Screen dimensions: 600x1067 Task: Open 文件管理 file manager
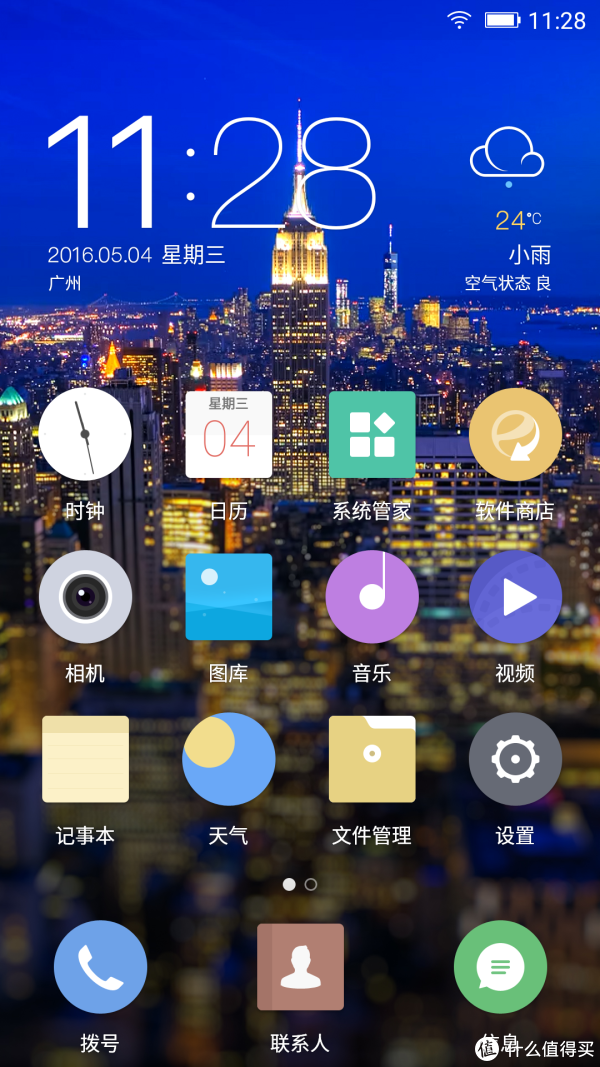(372, 759)
